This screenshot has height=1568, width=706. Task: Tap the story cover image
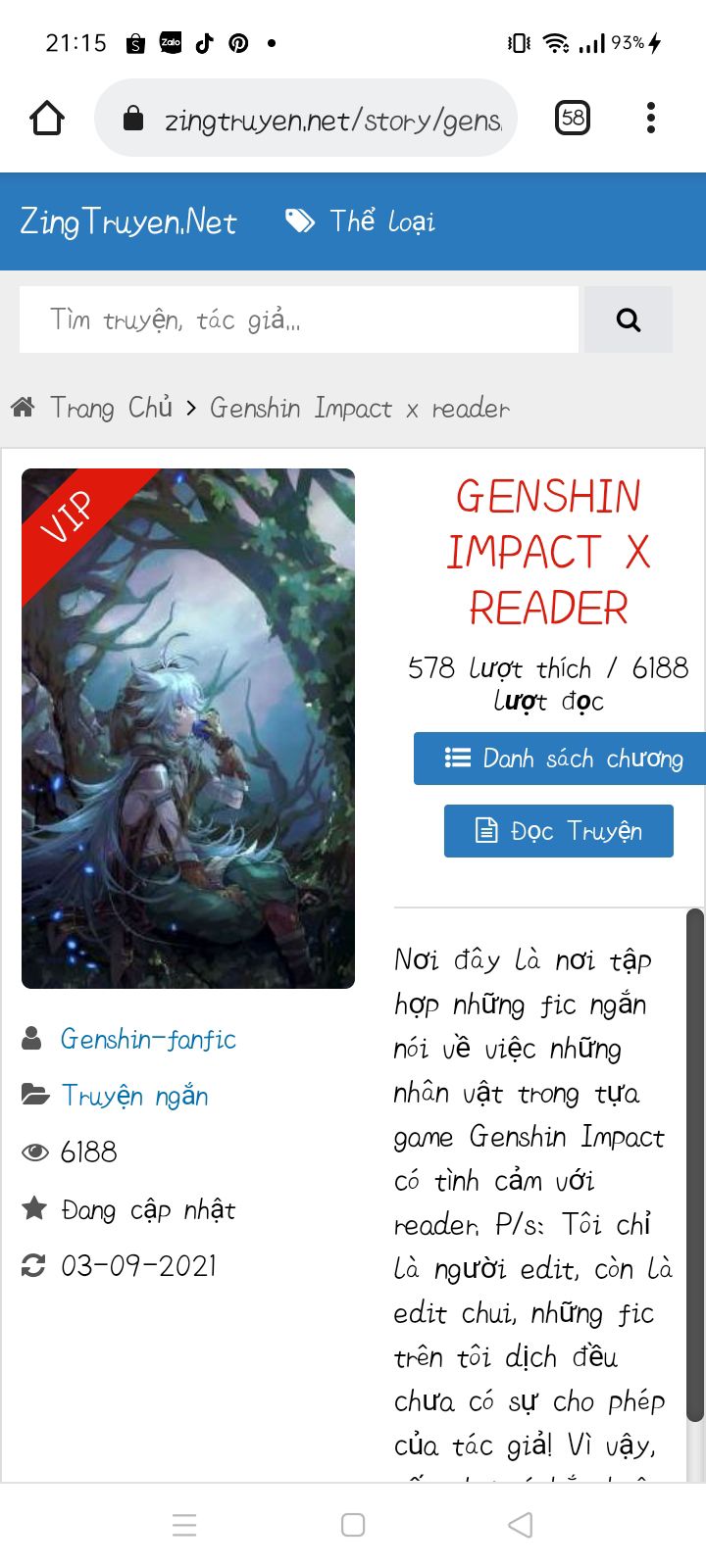pyautogui.click(x=188, y=728)
